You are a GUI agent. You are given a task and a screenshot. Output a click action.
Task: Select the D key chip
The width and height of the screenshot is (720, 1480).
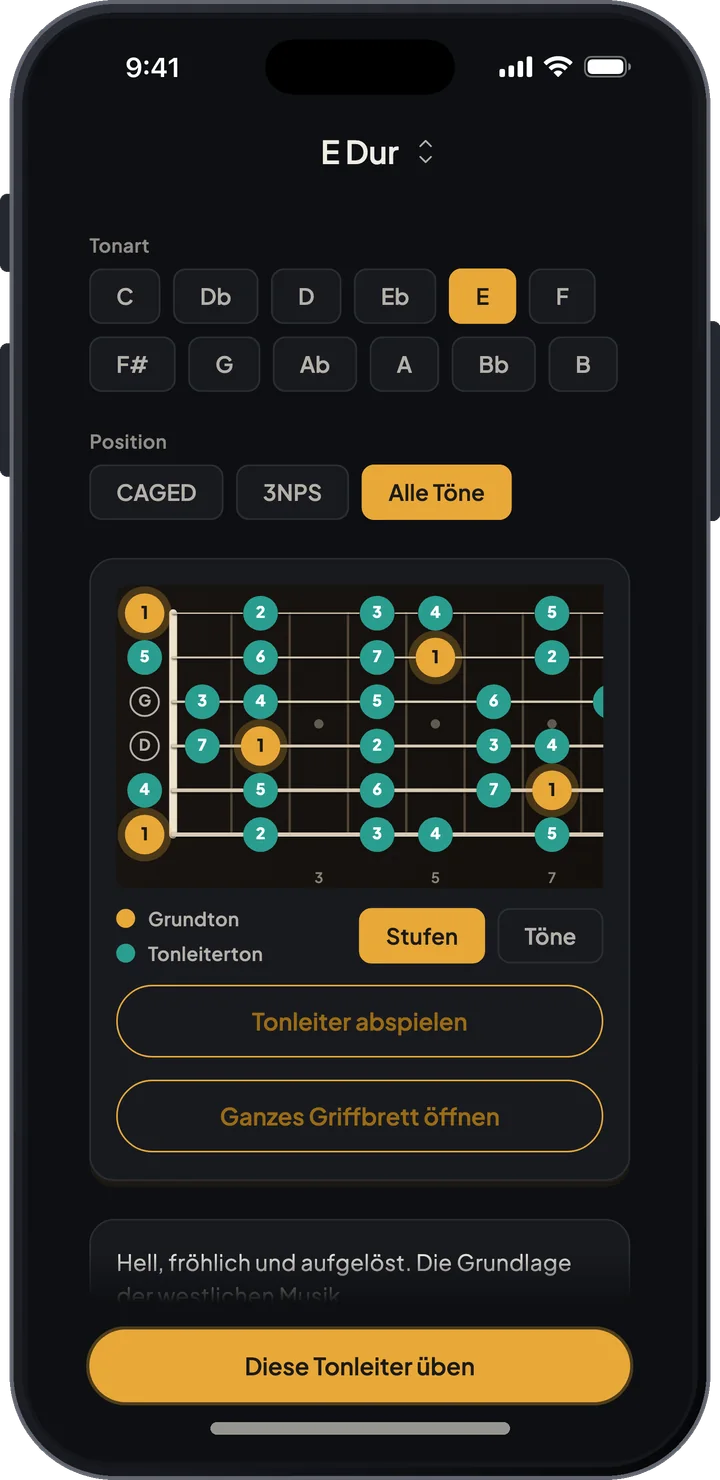[306, 296]
